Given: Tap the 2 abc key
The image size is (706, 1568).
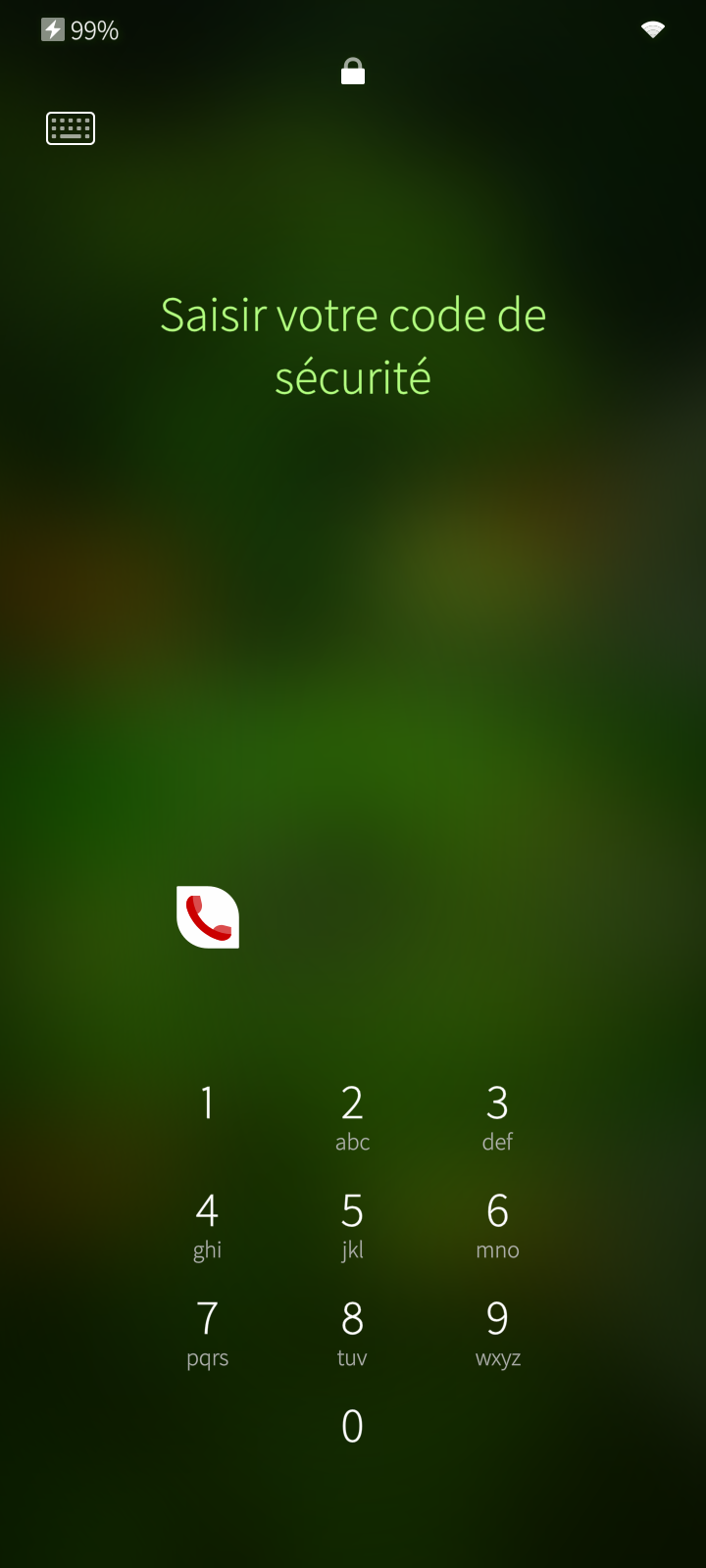Looking at the screenshot, I should pyautogui.click(x=352, y=1115).
